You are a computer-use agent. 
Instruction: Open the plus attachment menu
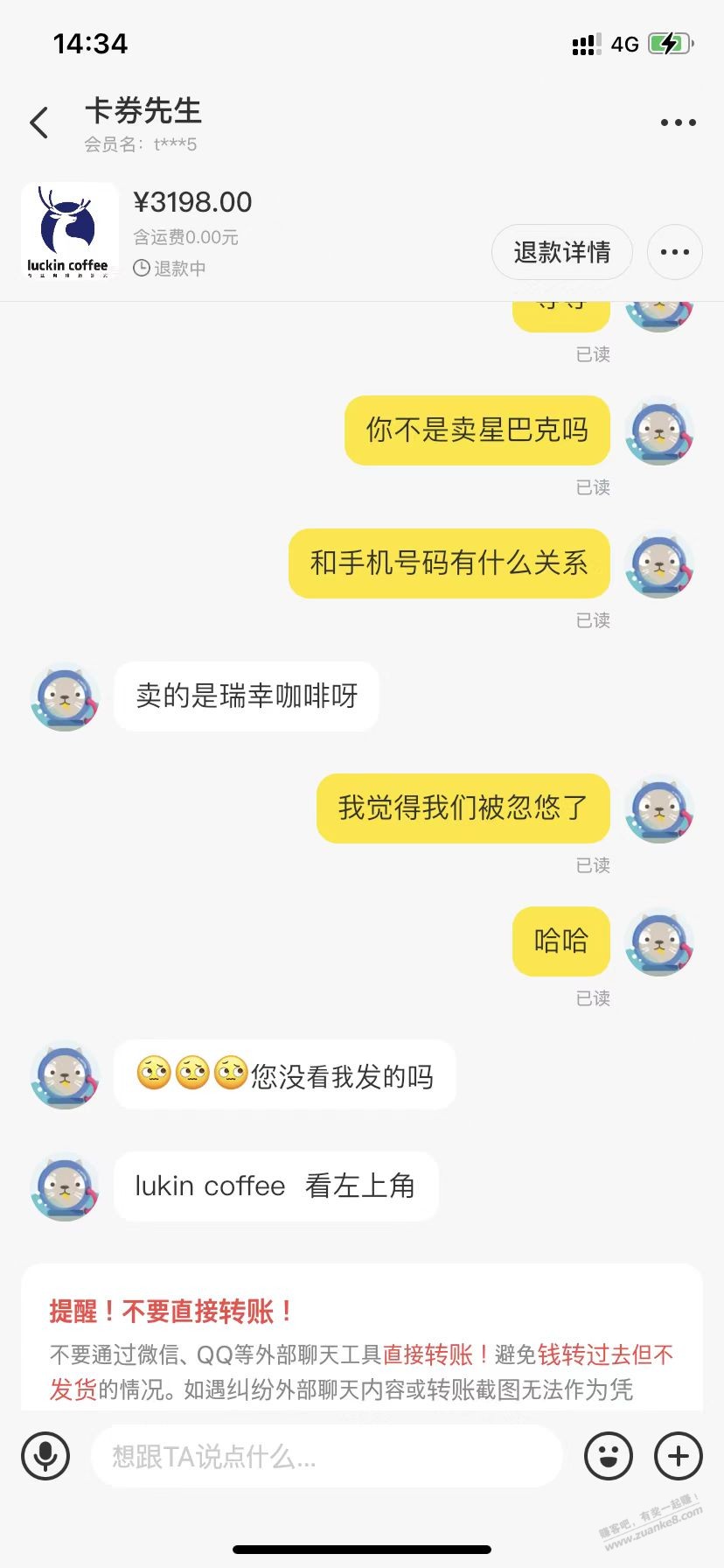(679, 1456)
